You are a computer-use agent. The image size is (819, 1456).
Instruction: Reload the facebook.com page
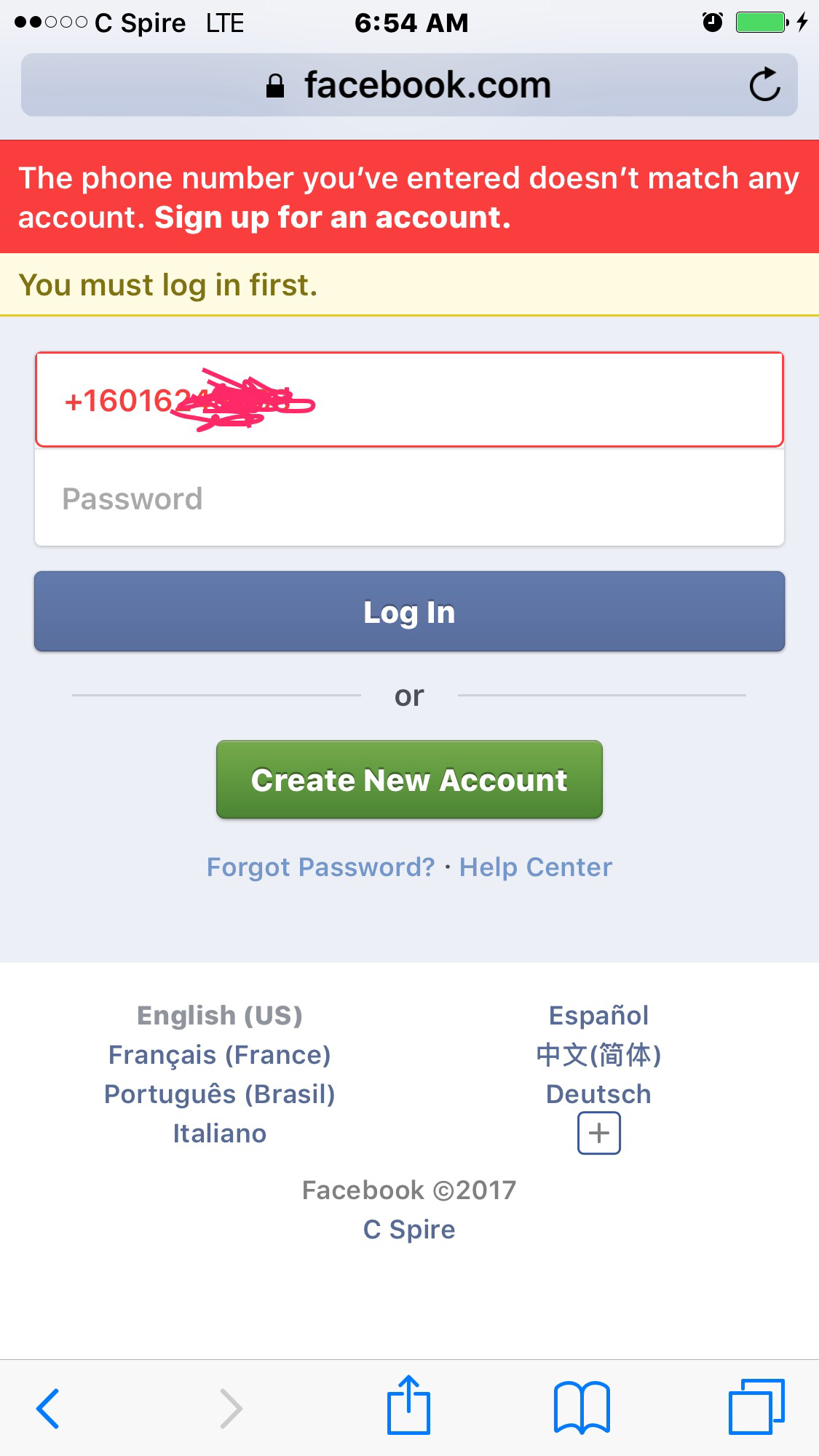point(764,84)
